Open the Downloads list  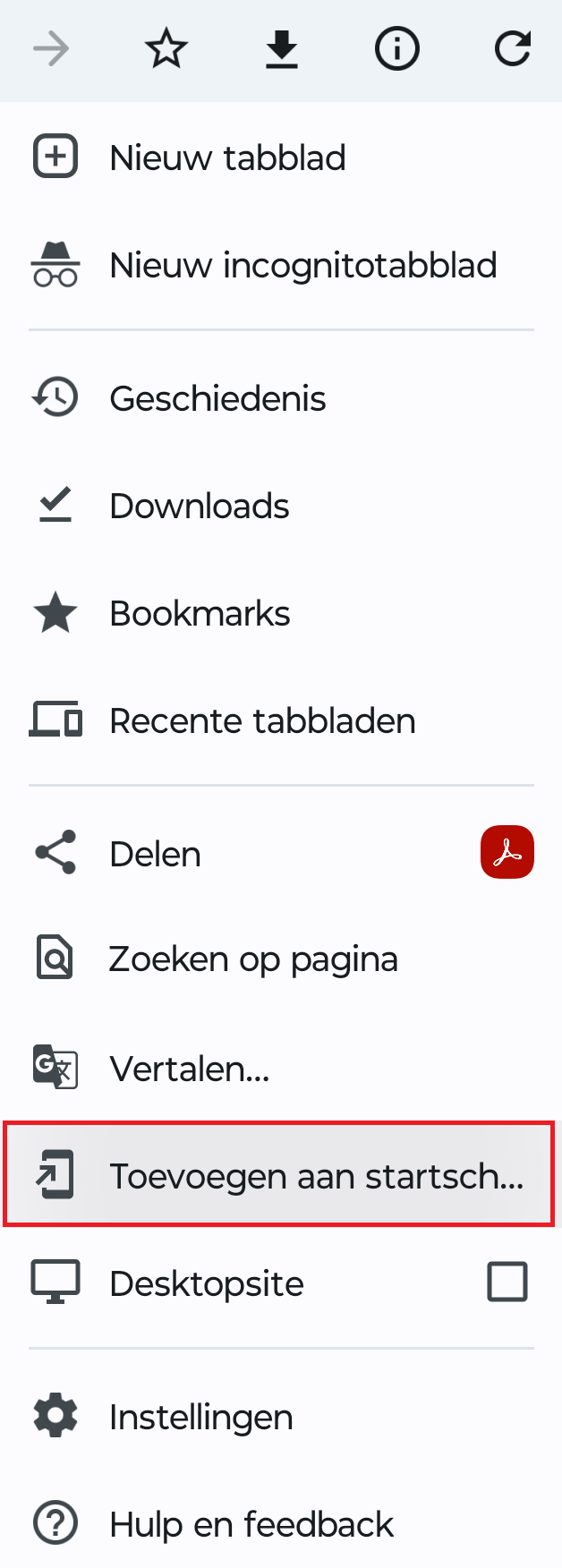(x=199, y=506)
